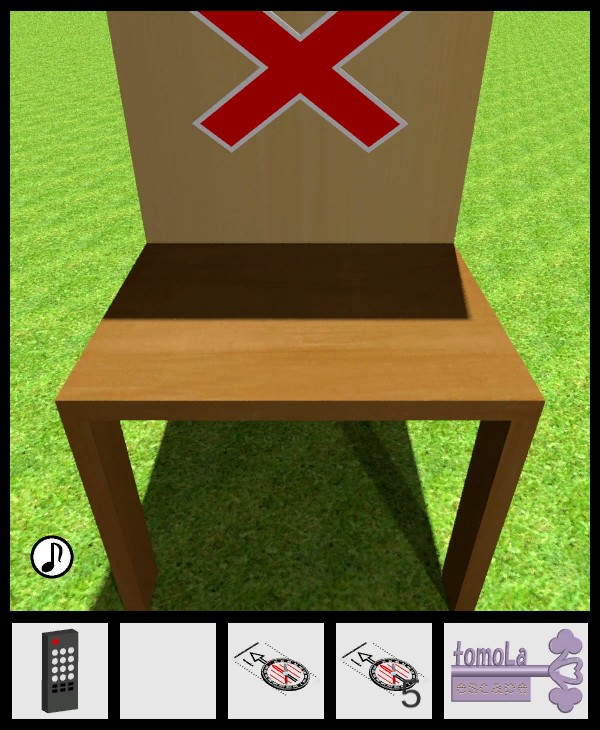
Task: Select the compass item marked 5
Action: click(384, 671)
